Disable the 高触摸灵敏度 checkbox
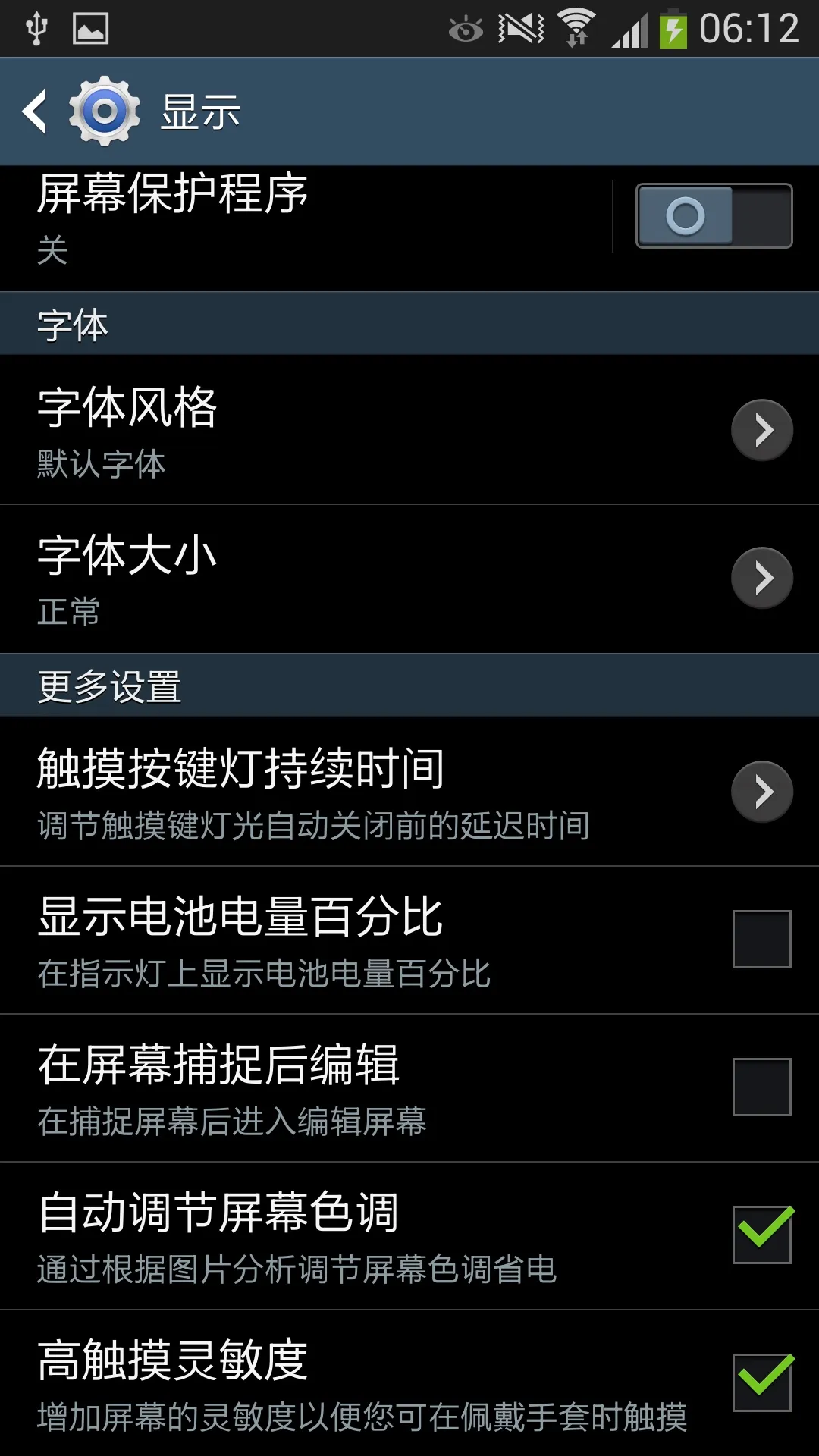The width and height of the screenshot is (819, 1456). [761, 1382]
